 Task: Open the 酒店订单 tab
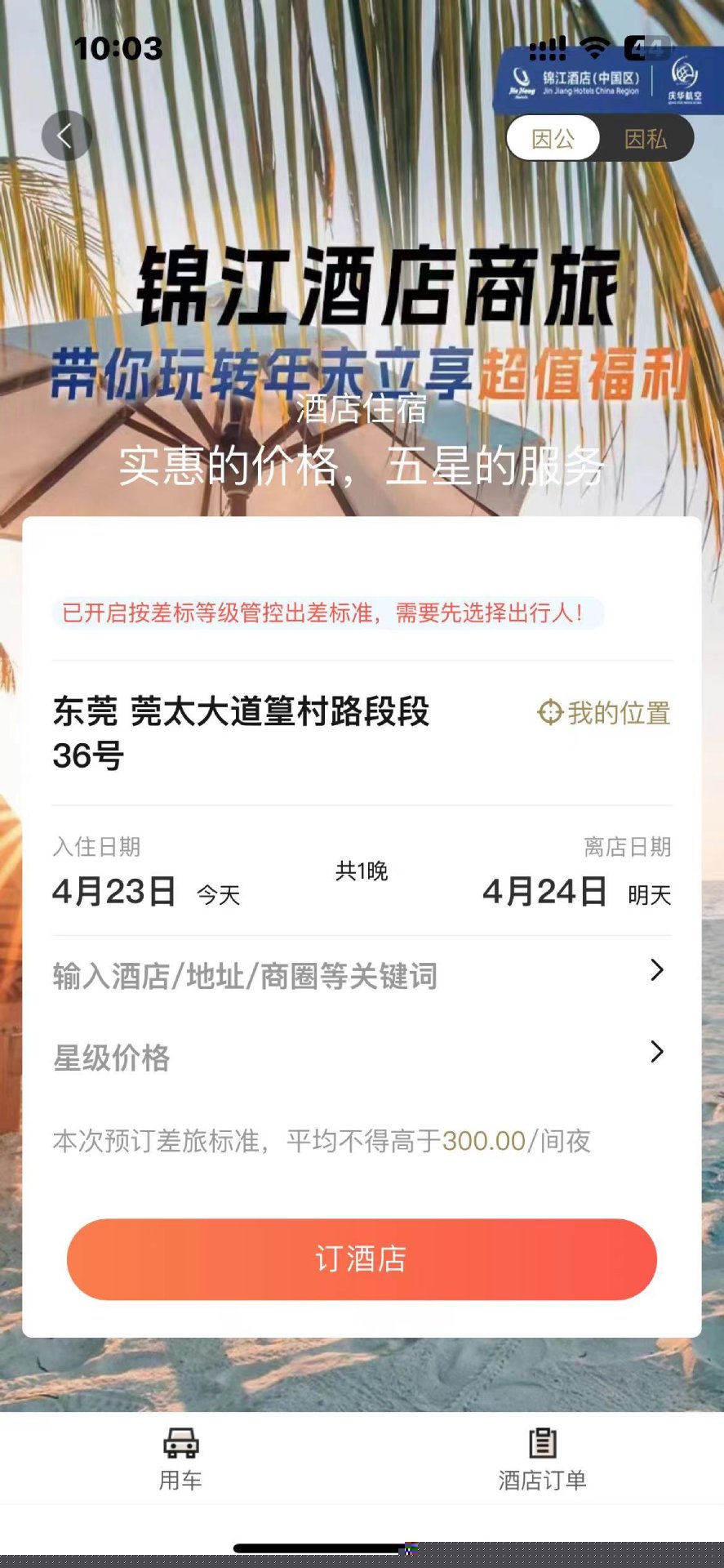coord(542,1459)
